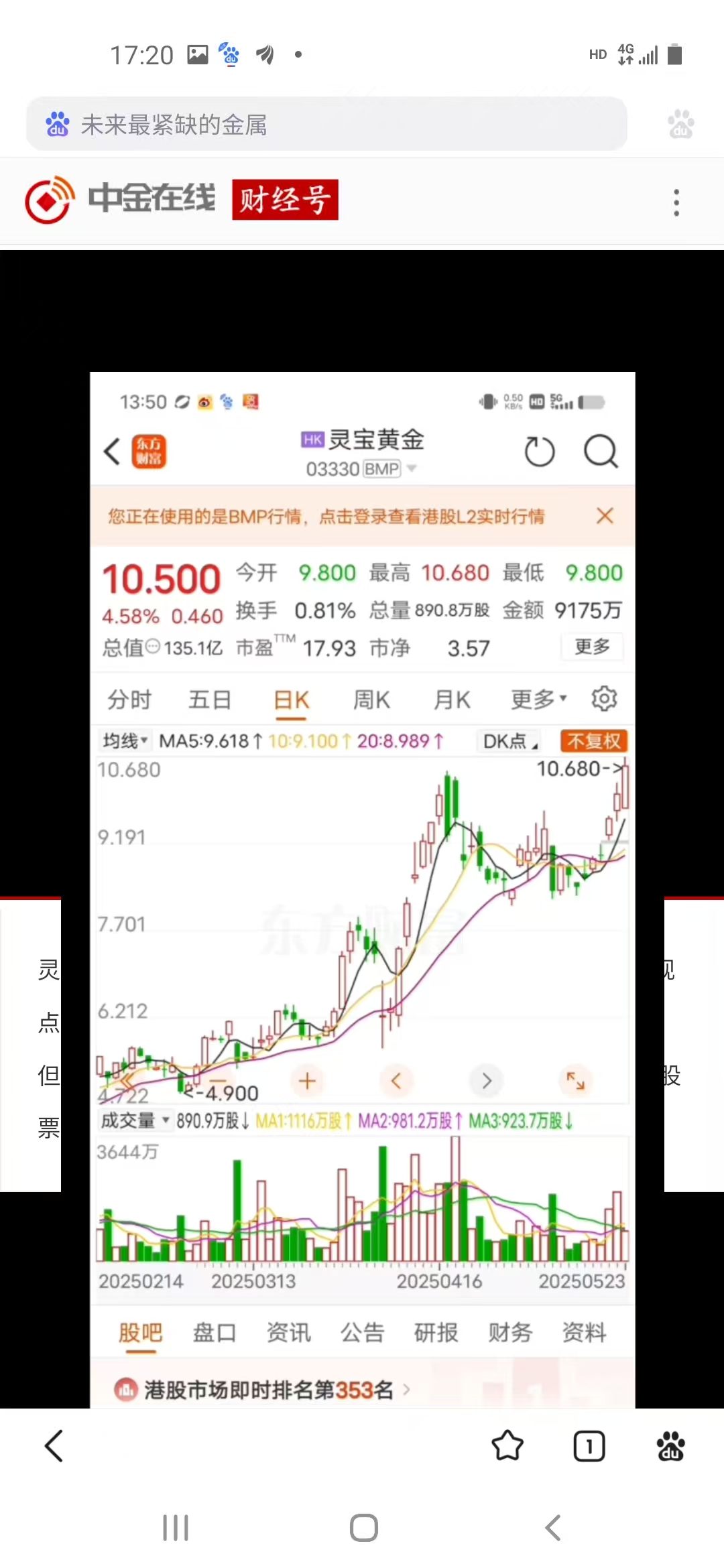This screenshot has height=1568, width=724.
Task: Open the tab switcher showing 1 tab
Action: [589, 1445]
